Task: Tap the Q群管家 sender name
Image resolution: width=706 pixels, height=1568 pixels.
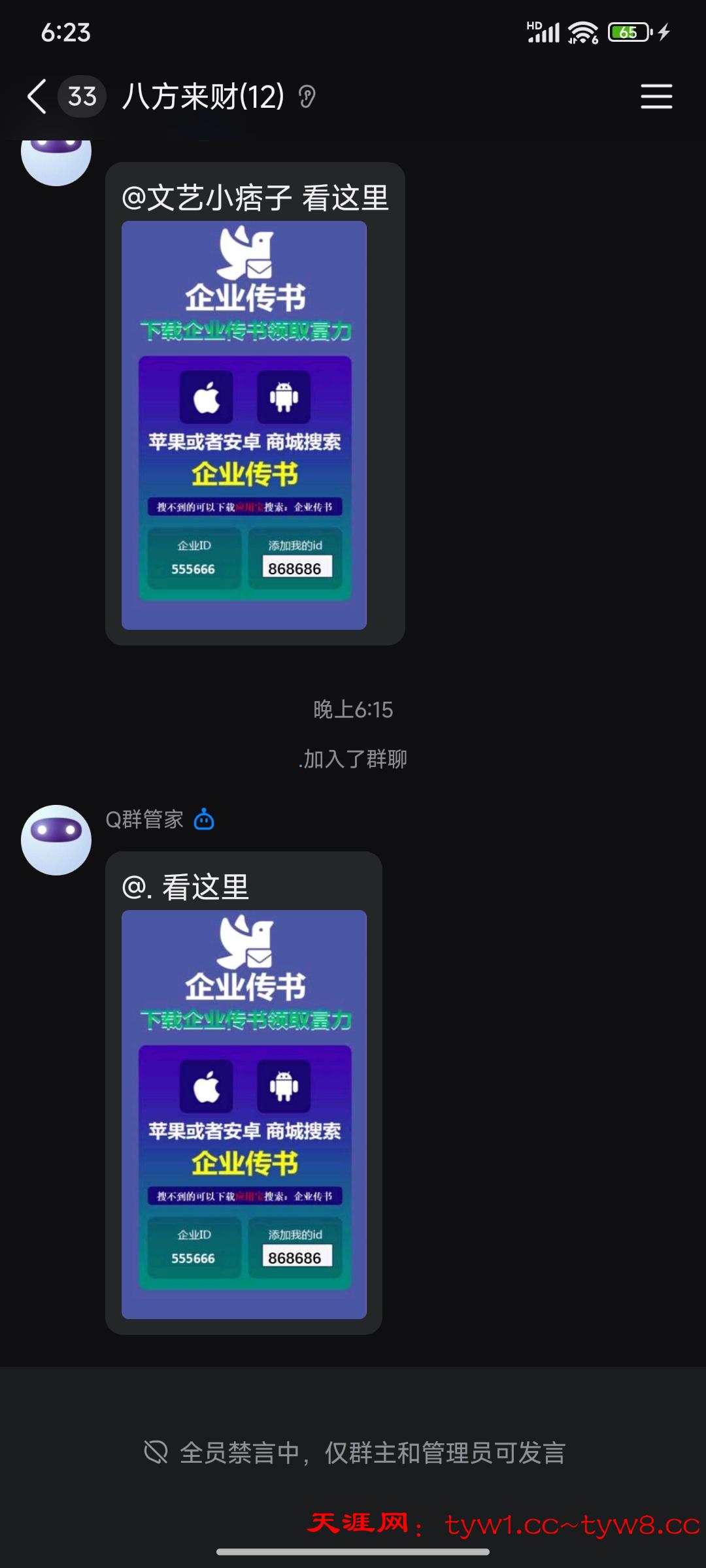Action: 144,819
